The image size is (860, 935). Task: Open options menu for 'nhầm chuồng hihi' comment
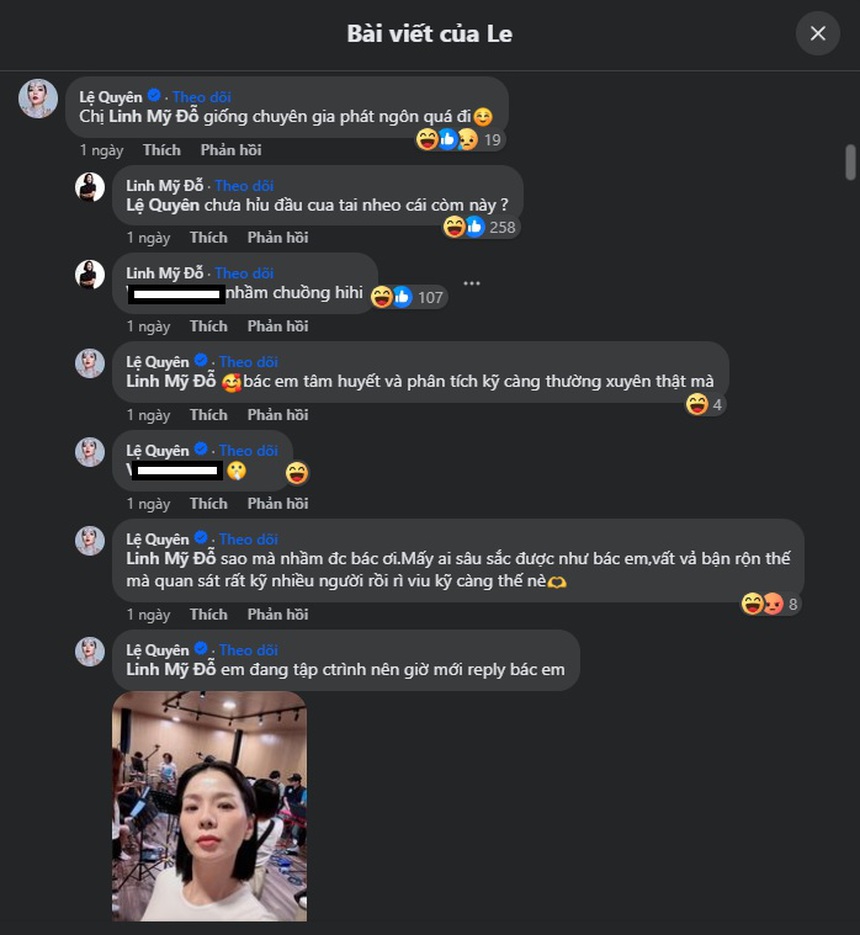click(472, 283)
